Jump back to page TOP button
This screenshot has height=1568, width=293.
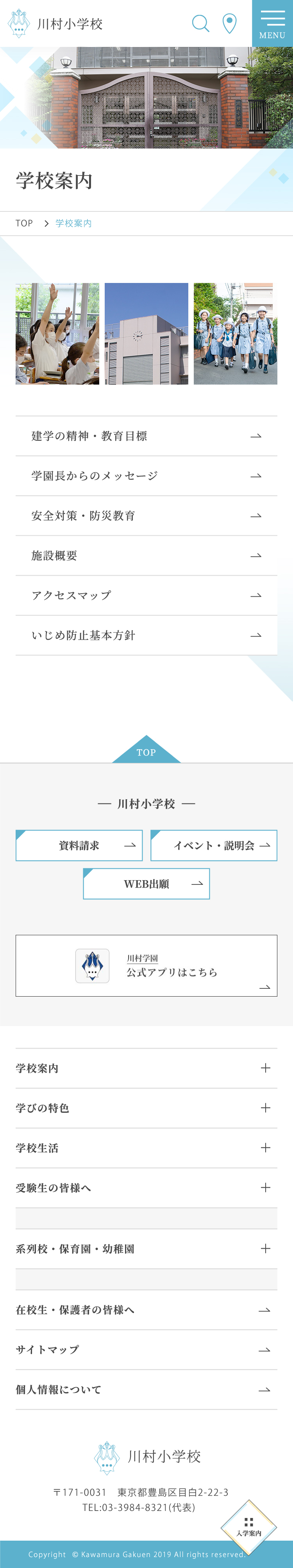(x=146, y=751)
